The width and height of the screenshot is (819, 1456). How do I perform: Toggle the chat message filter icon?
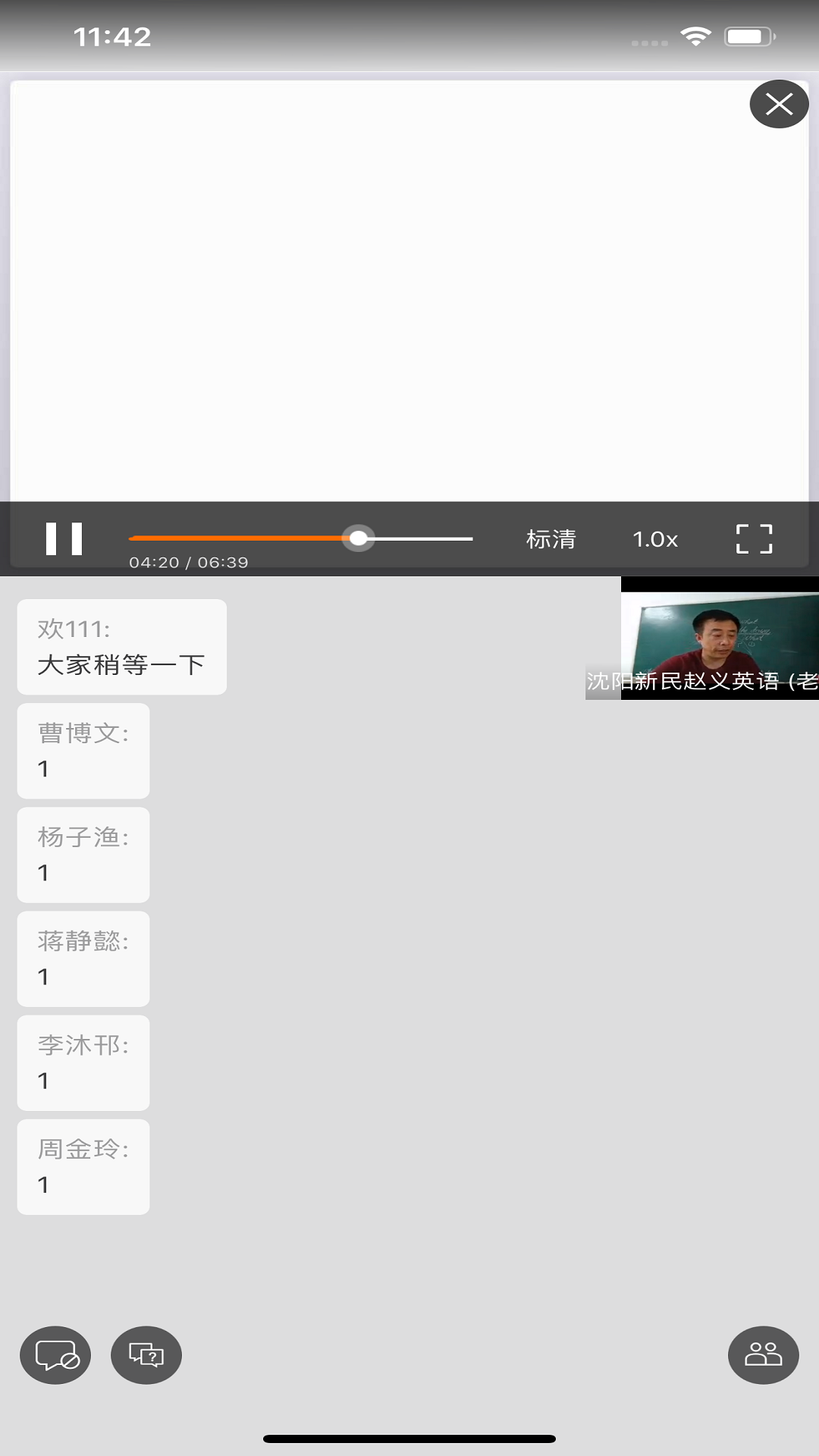pyautogui.click(x=55, y=1355)
